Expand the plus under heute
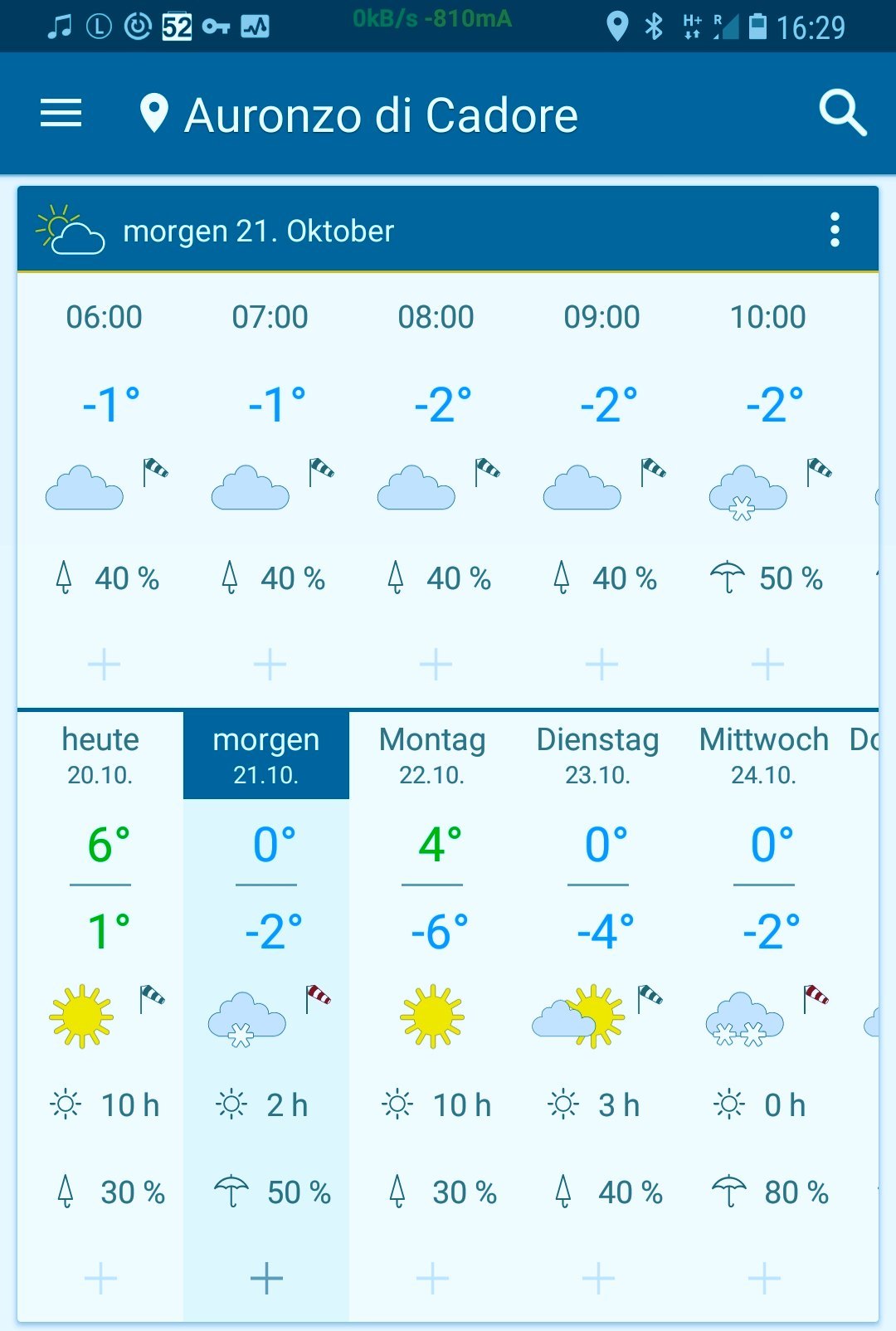 coord(100,1278)
